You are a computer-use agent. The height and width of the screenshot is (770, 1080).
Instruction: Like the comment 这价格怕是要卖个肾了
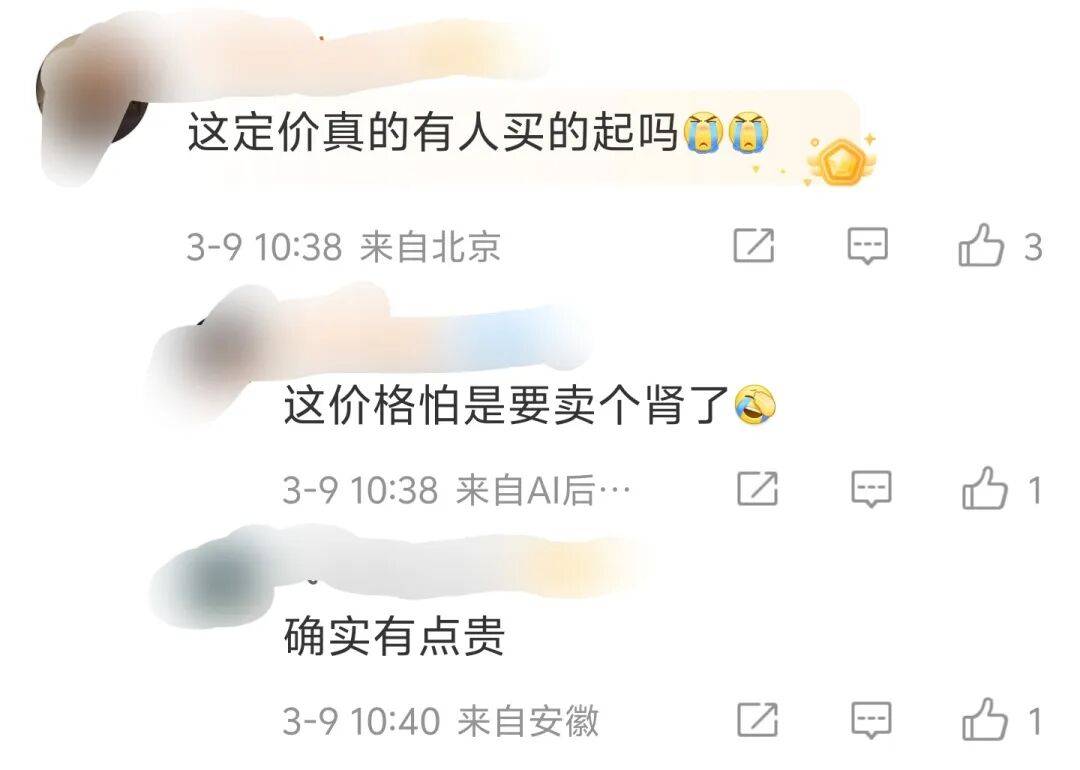(x=985, y=489)
